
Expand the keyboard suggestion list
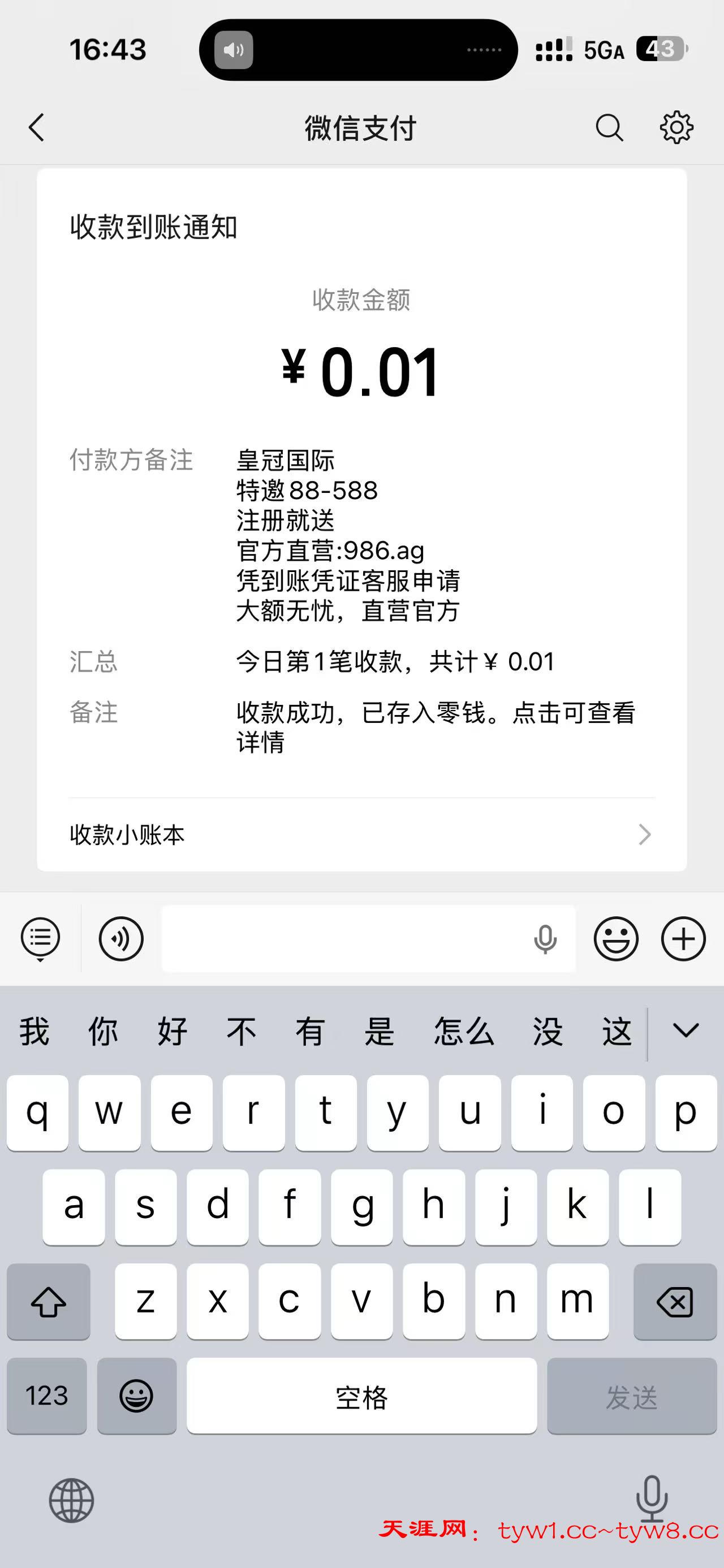686,1030
